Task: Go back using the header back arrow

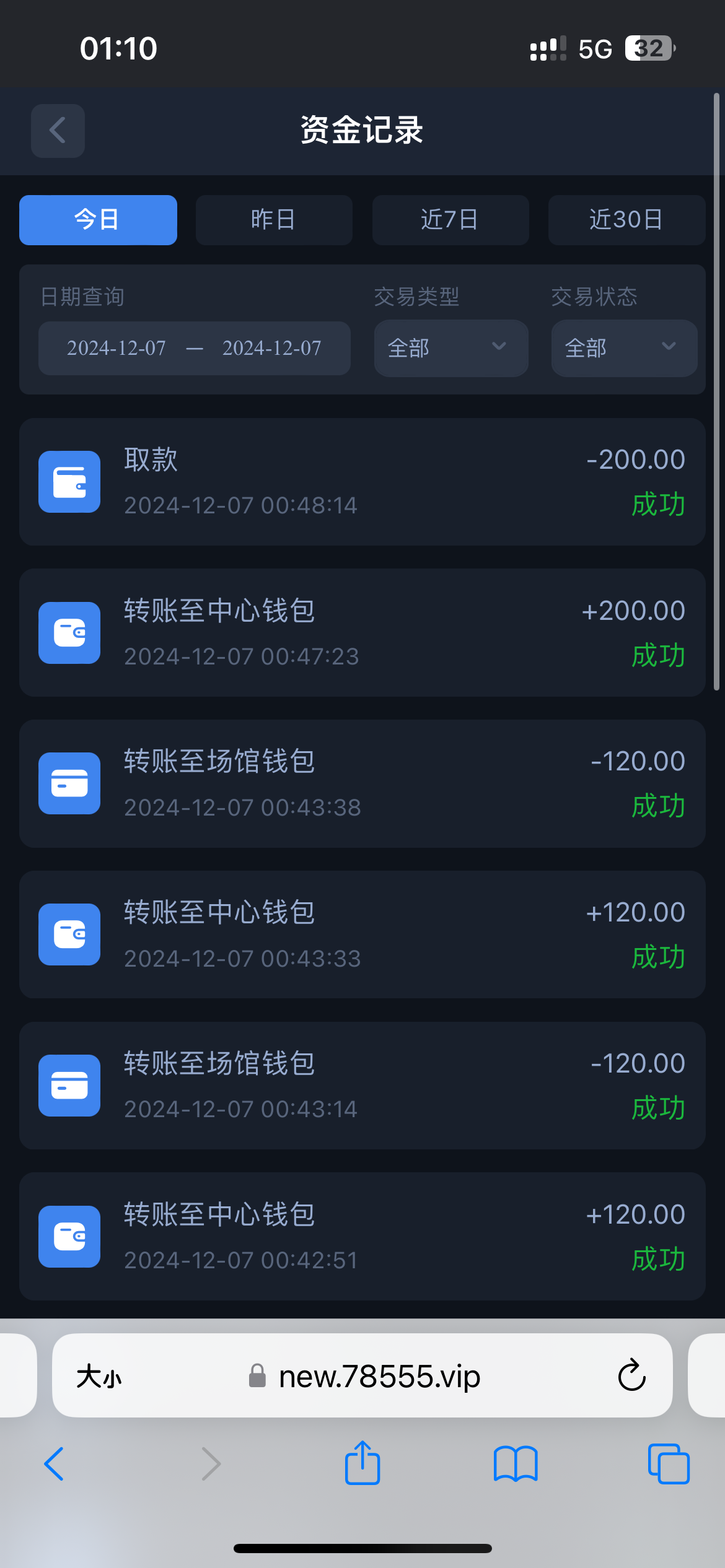Action: coord(58,131)
